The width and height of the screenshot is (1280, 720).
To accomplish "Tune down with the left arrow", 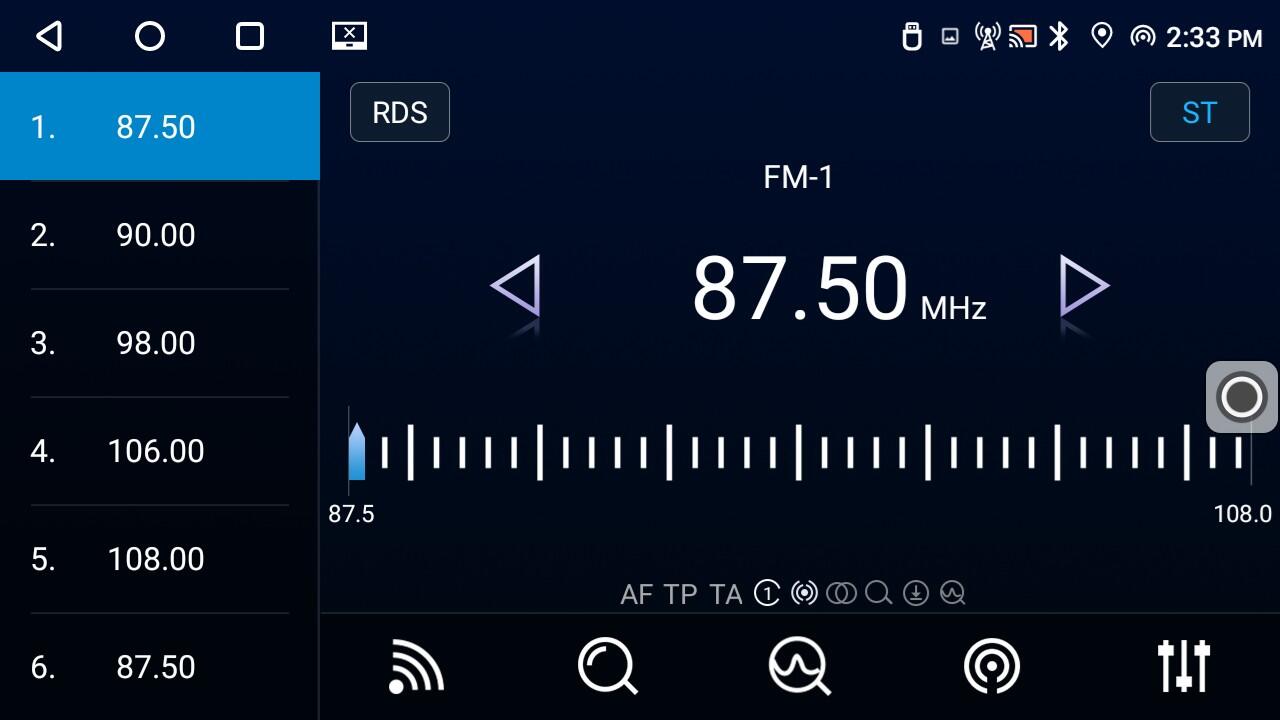I will [x=516, y=287].
